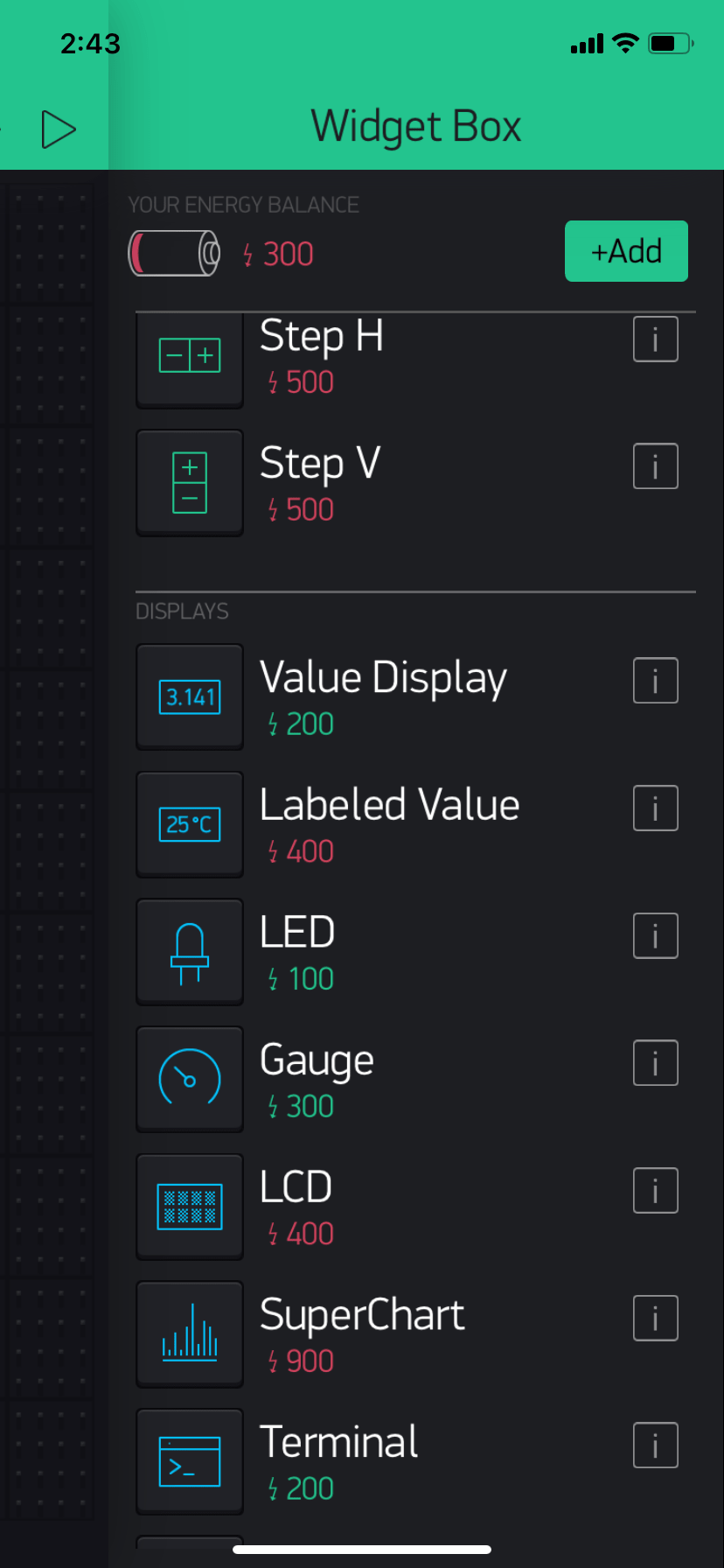Add the Value Display widget
The height and width of the screenshot is (1568, 724).
coord(415,697)
